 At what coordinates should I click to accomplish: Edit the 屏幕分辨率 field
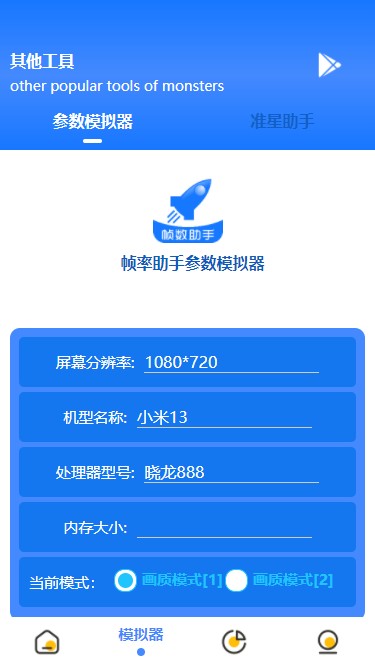pyautogui.click(x=231, y=362)
